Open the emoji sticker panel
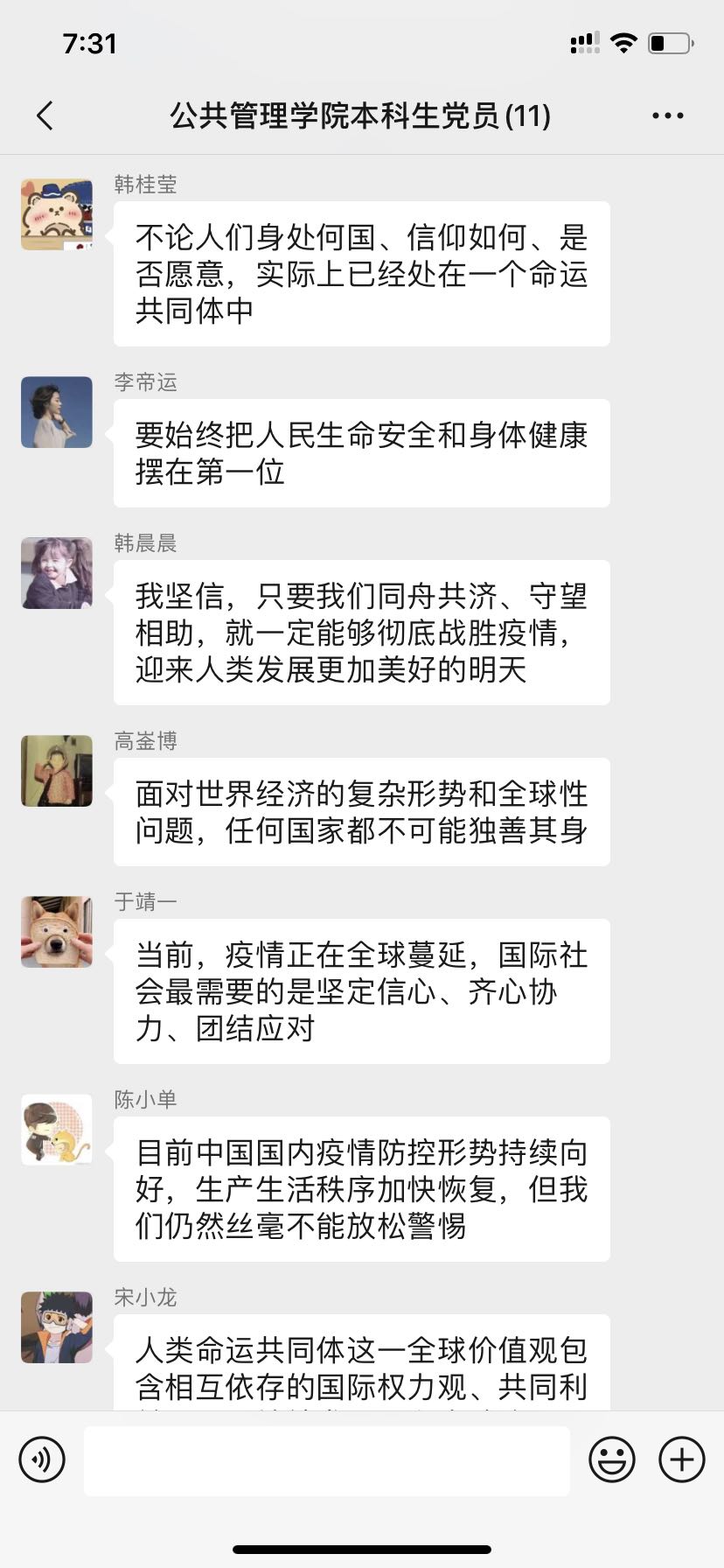The width and height of the screenshot is (724, 1568). 611,1459
